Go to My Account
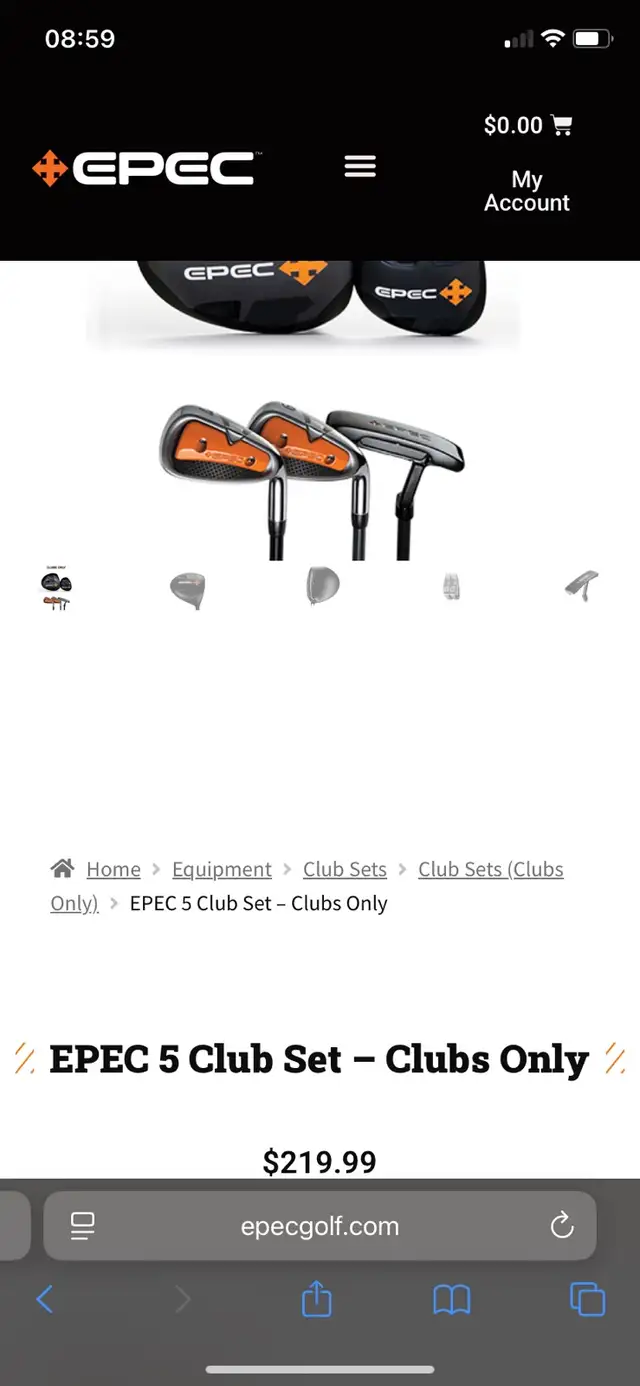This screenshot has height=1386, width=640. pyautogui.click(x=527, y=191)
